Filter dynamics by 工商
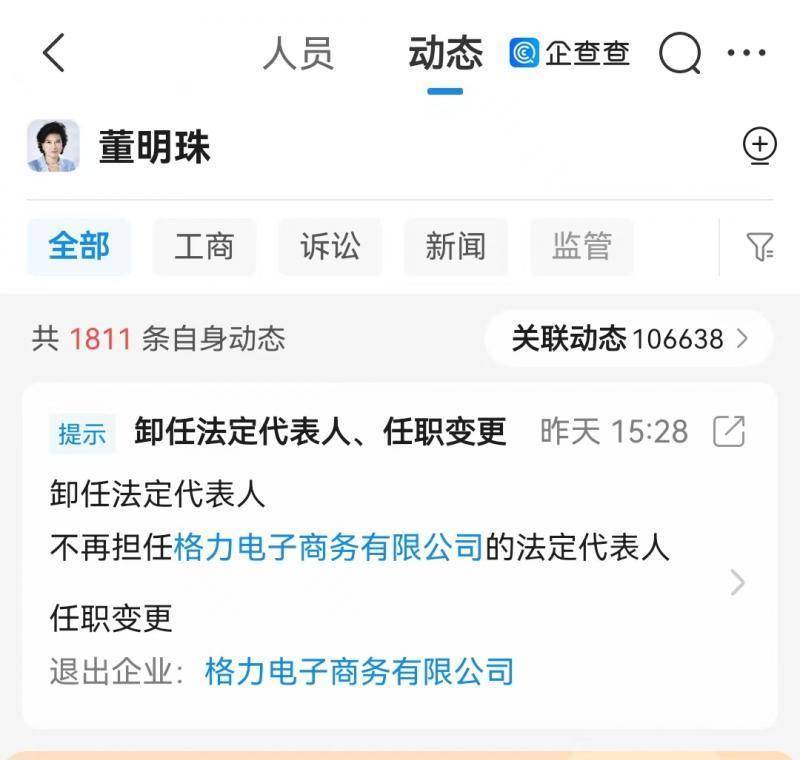This screenshot has width=800, height=760. point(204,247)
